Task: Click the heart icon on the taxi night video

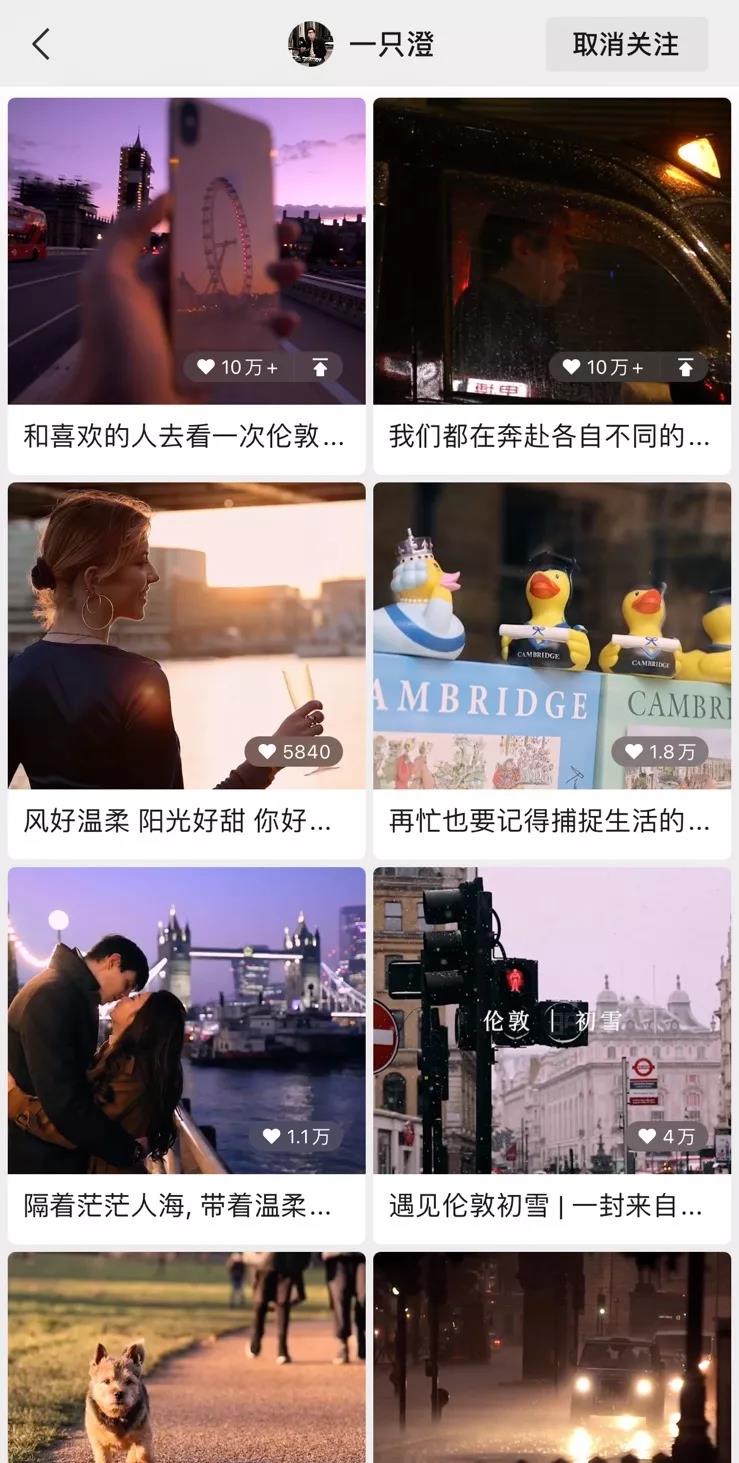Action: click(x=570, y=367)
